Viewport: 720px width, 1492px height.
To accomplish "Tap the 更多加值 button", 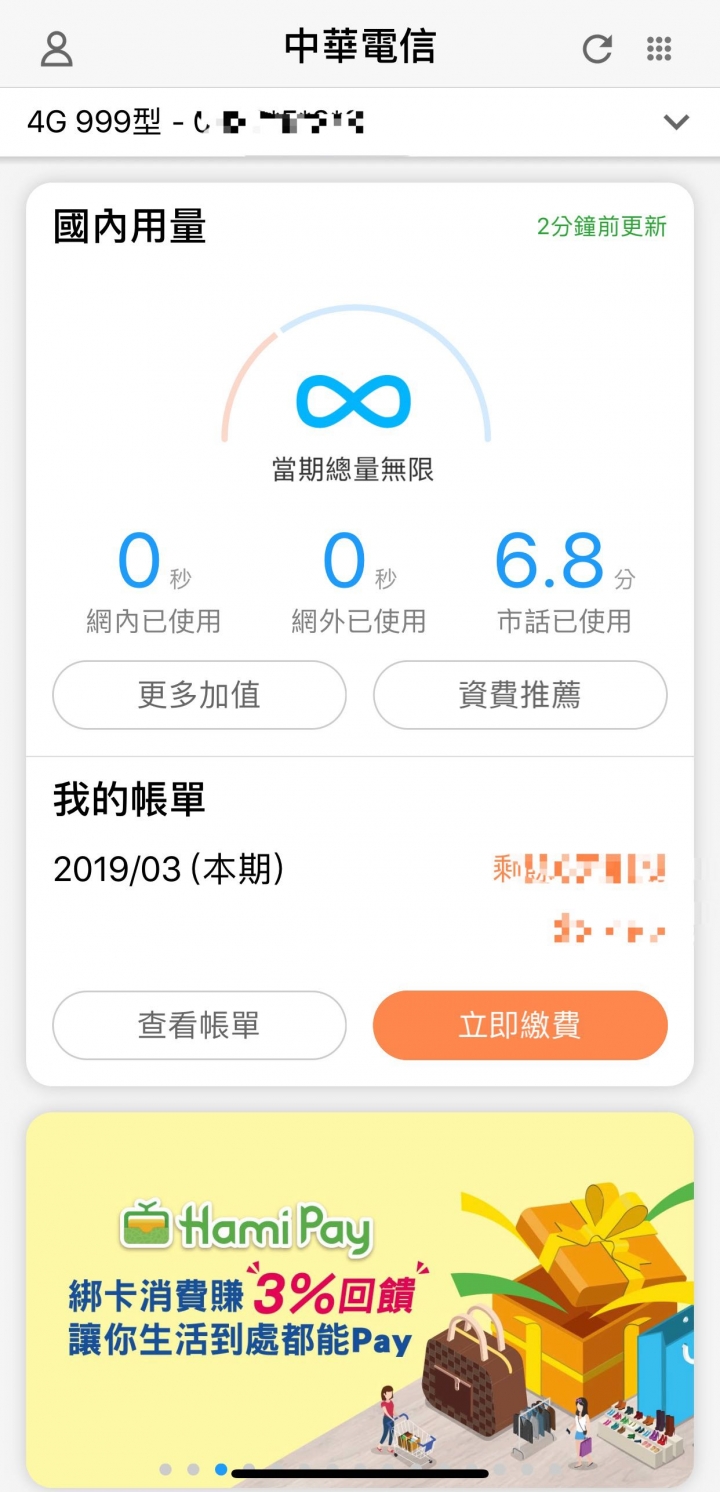I will point(199,695).
